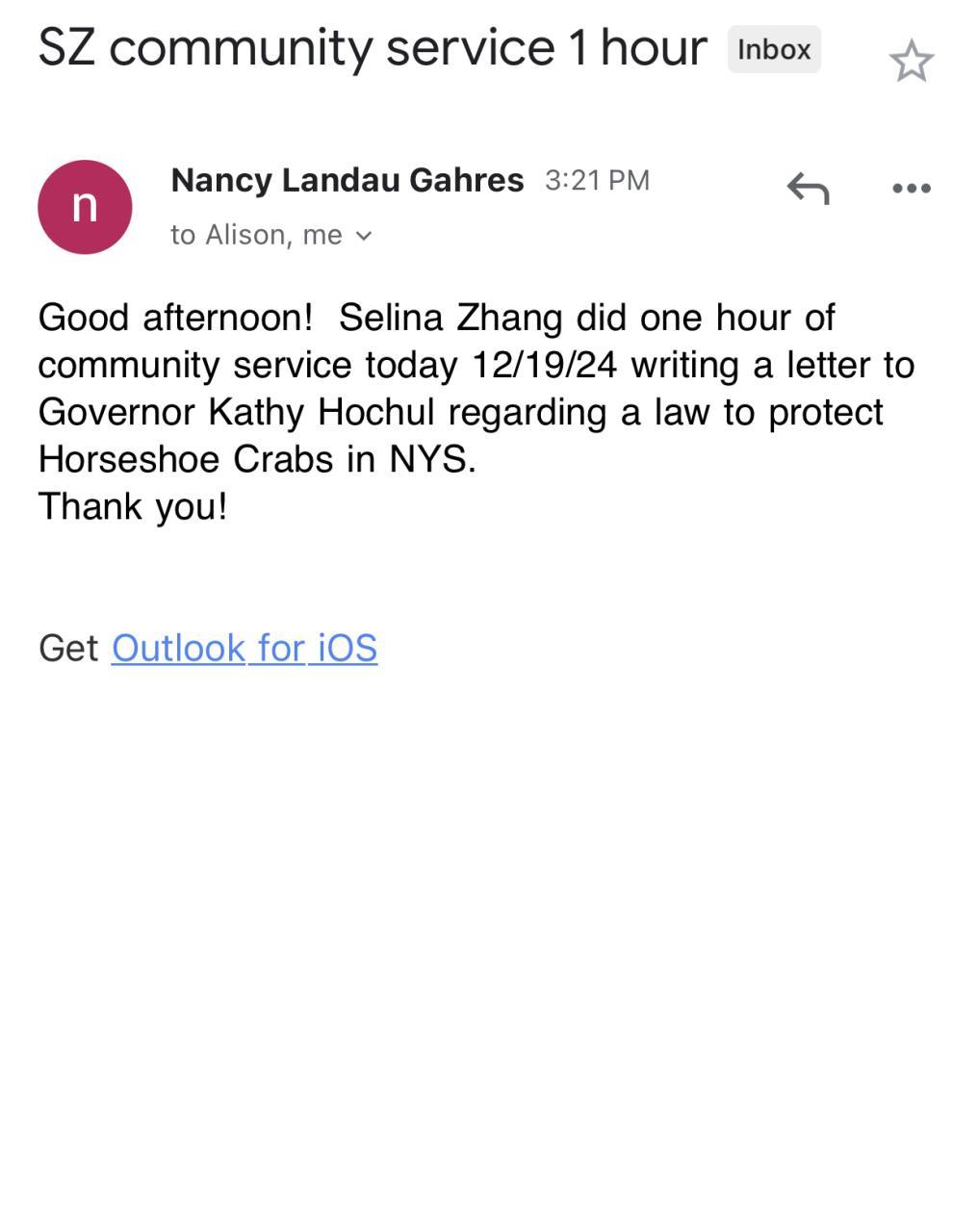Open the Outlook for iOS link

(x=244, y=648)
